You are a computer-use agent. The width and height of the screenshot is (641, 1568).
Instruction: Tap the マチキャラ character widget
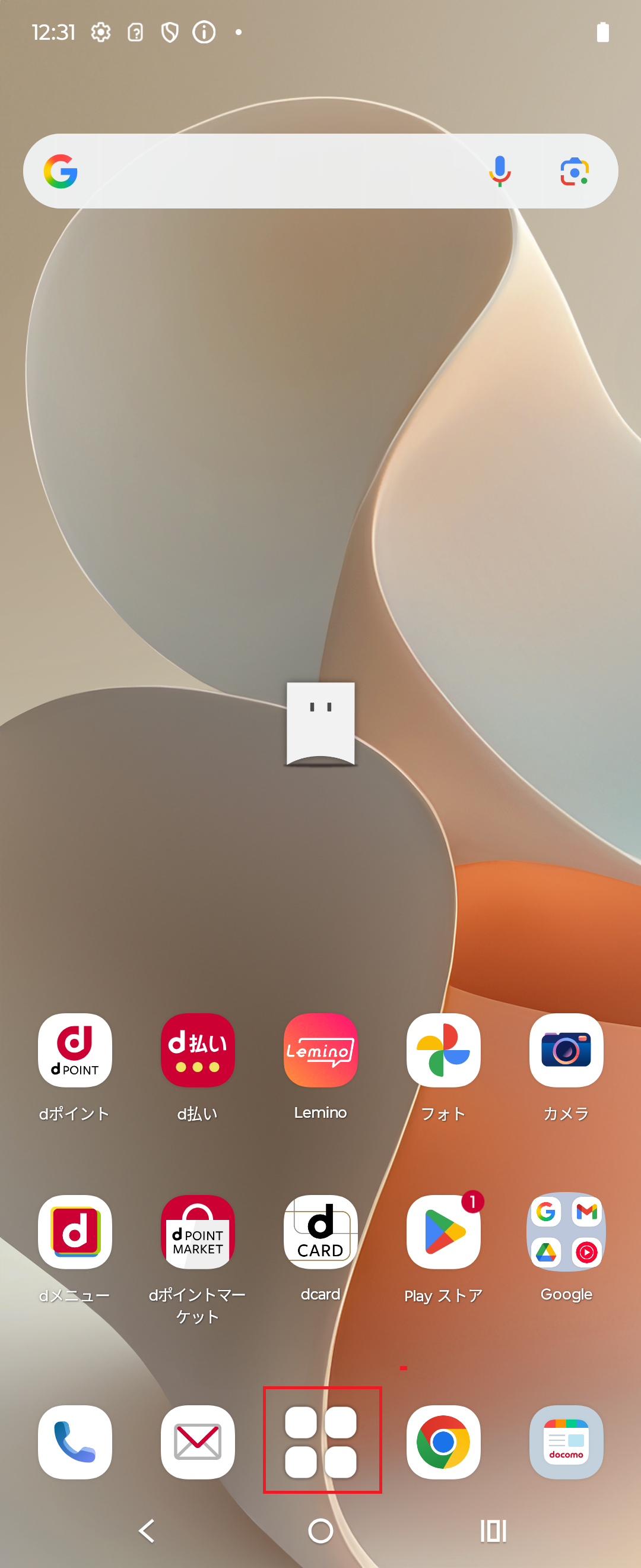tap(320, 723)
